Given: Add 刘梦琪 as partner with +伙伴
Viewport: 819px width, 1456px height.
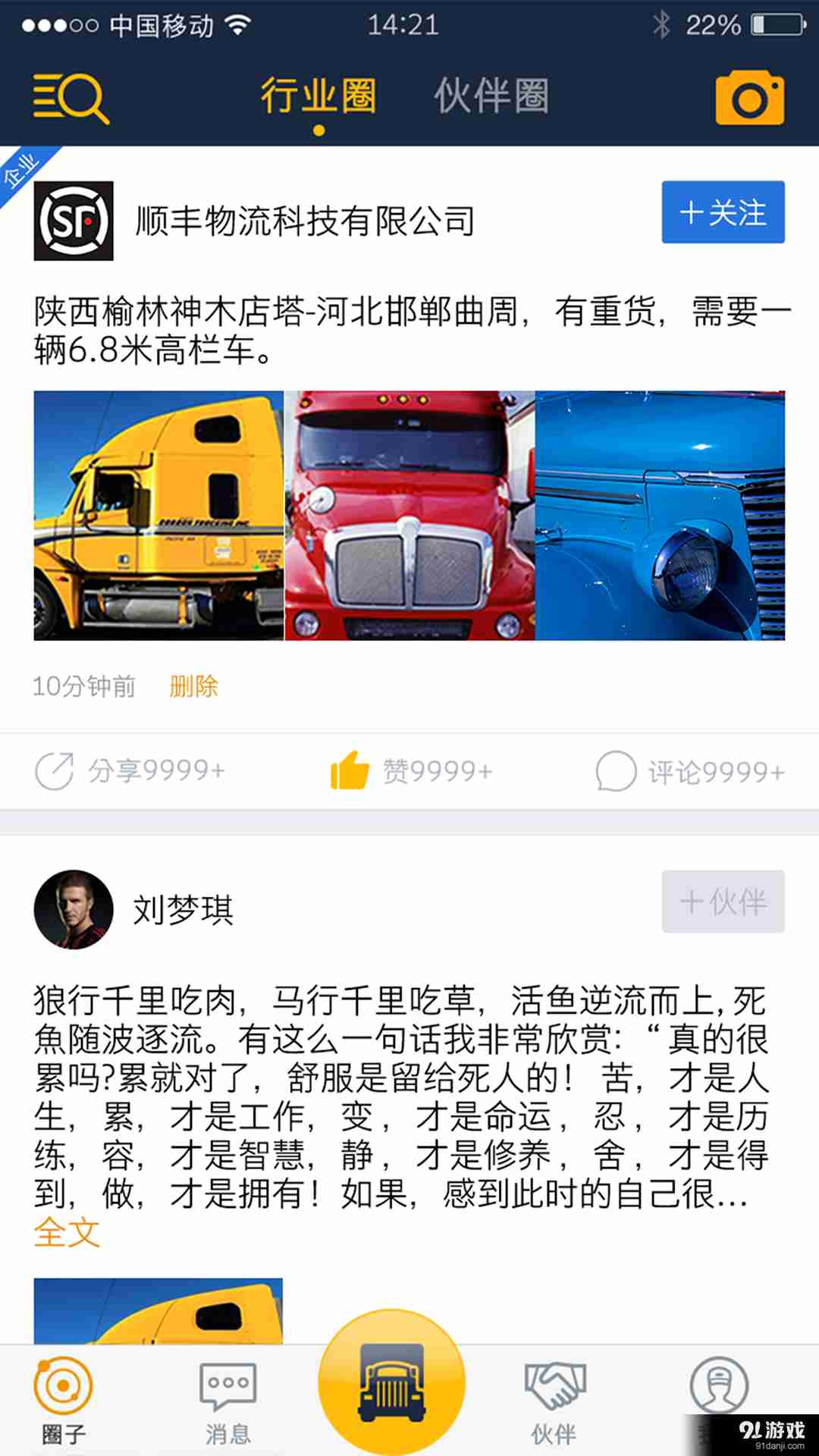Looking at the screenshot, I should click(x=723, y=902).
